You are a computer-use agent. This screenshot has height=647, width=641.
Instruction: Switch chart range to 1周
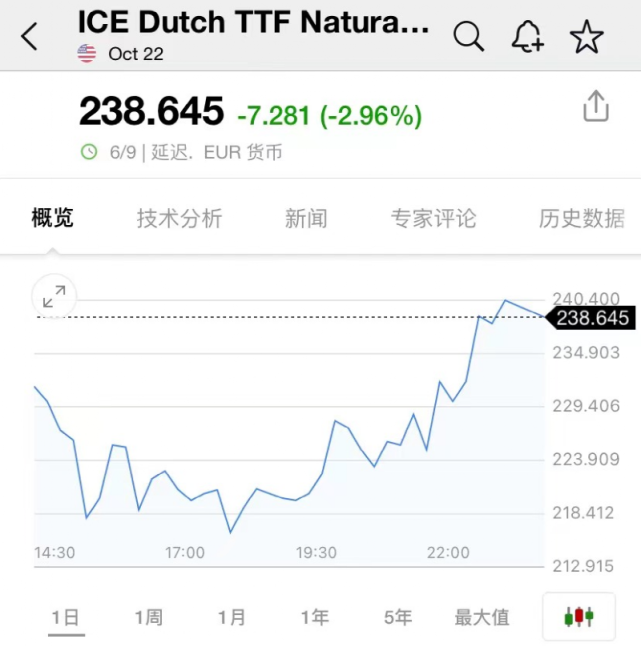149,617
